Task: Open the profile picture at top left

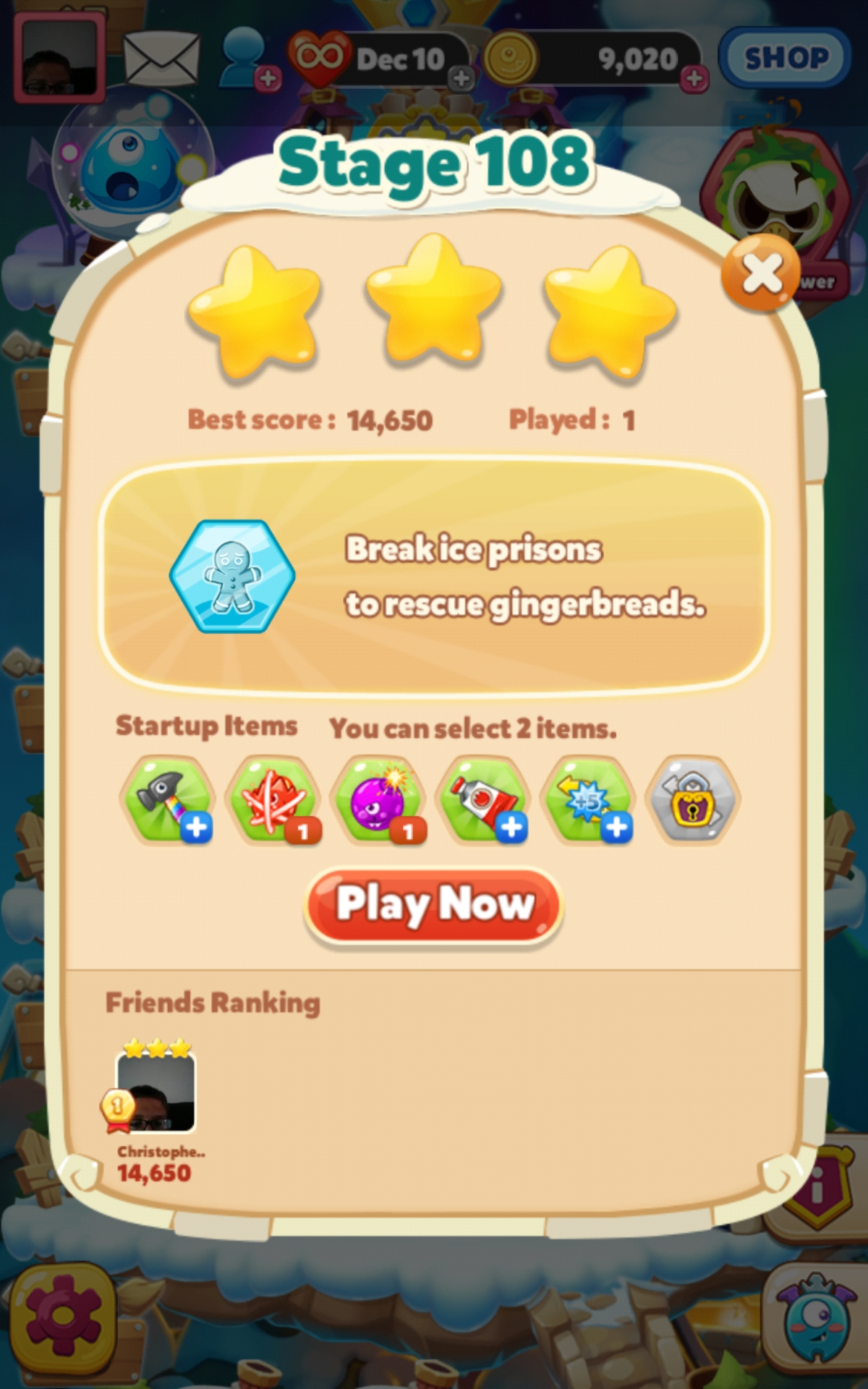Action: [x=59, y=56]
